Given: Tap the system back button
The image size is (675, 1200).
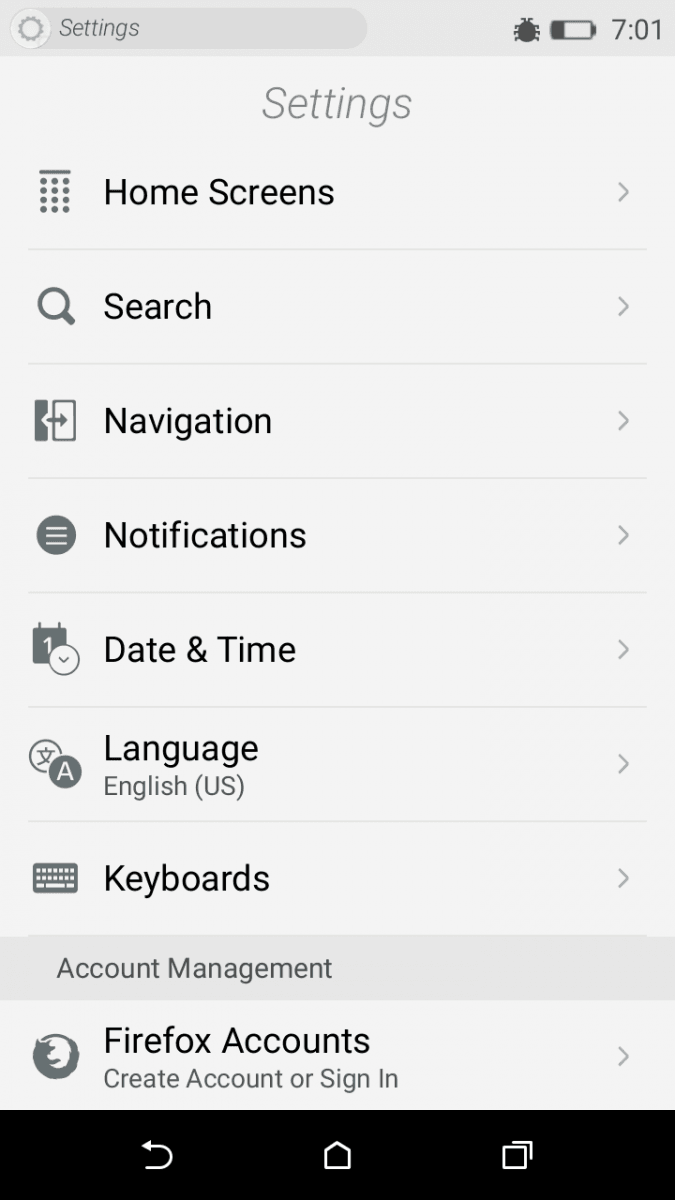Looking at the screenshot, I should pos(157,1155).
